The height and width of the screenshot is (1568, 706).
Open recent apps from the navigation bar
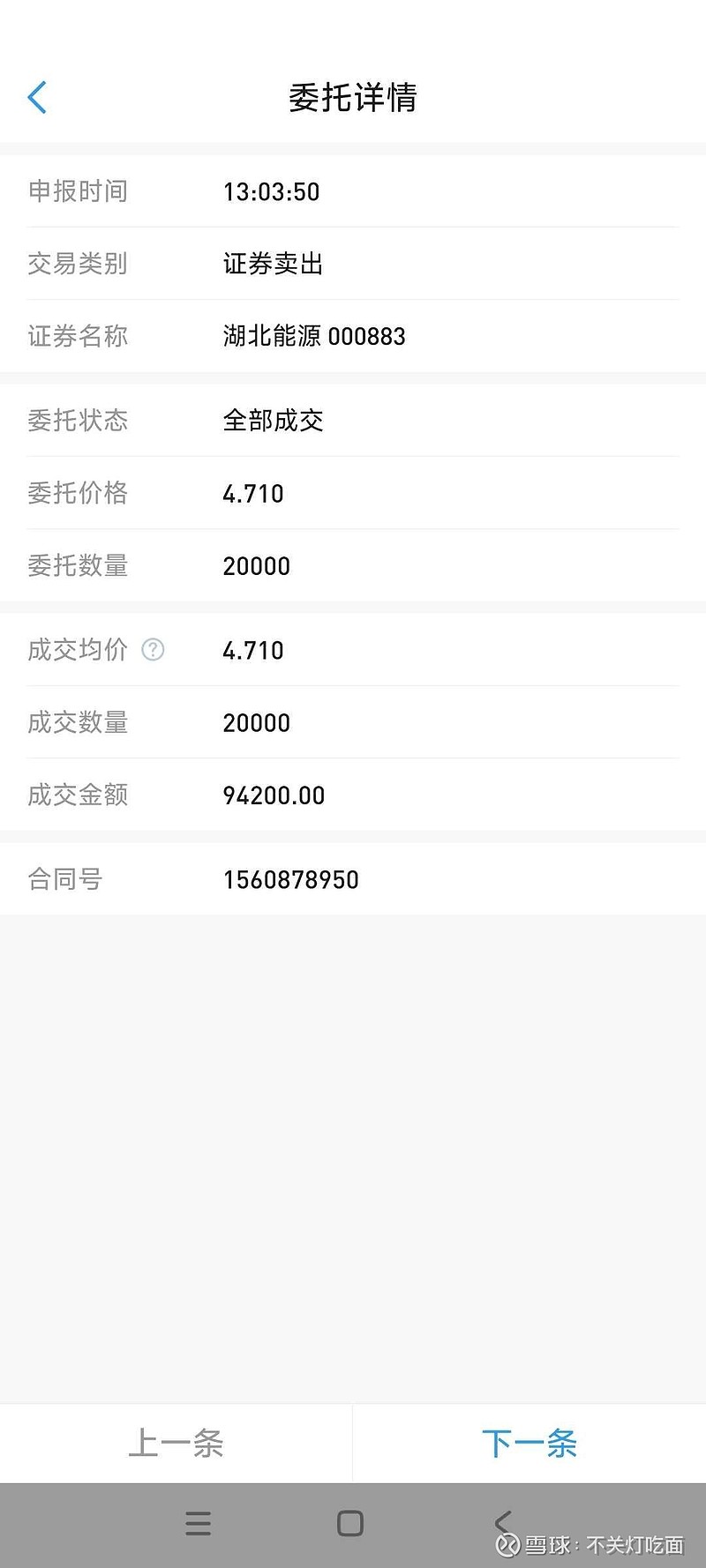199,1523
